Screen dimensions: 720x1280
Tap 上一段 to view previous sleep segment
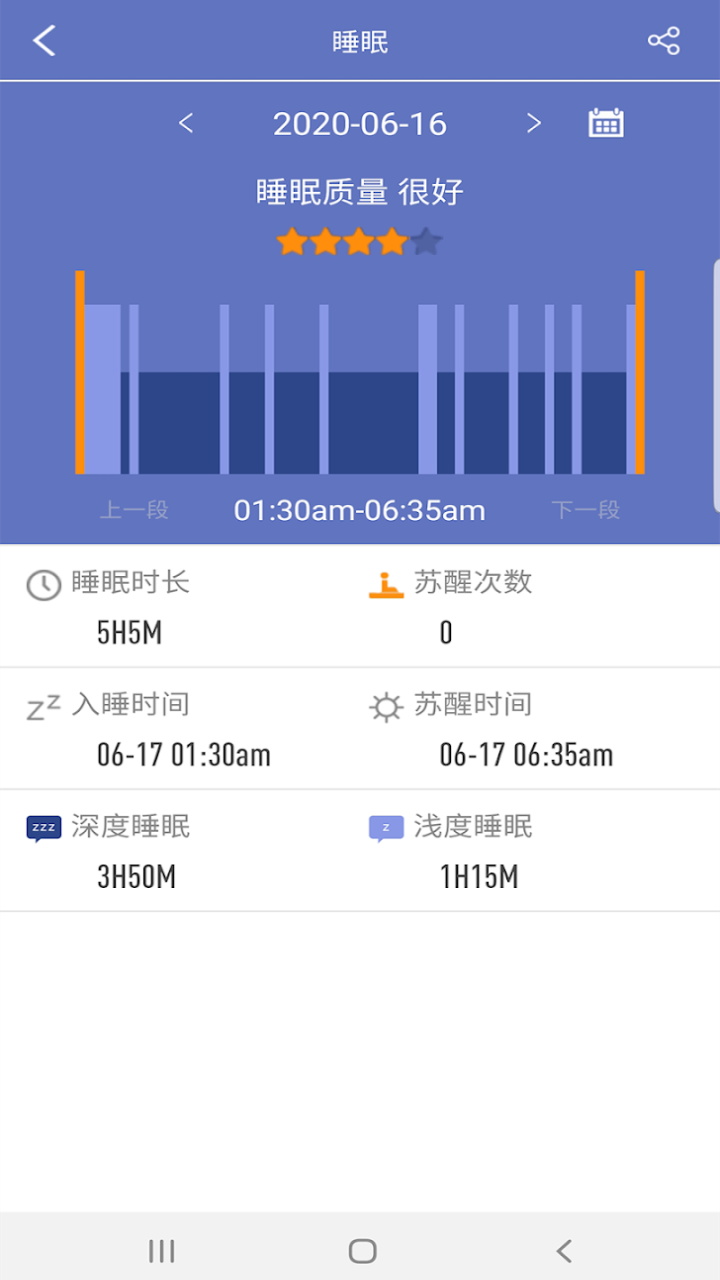[135, 509]
